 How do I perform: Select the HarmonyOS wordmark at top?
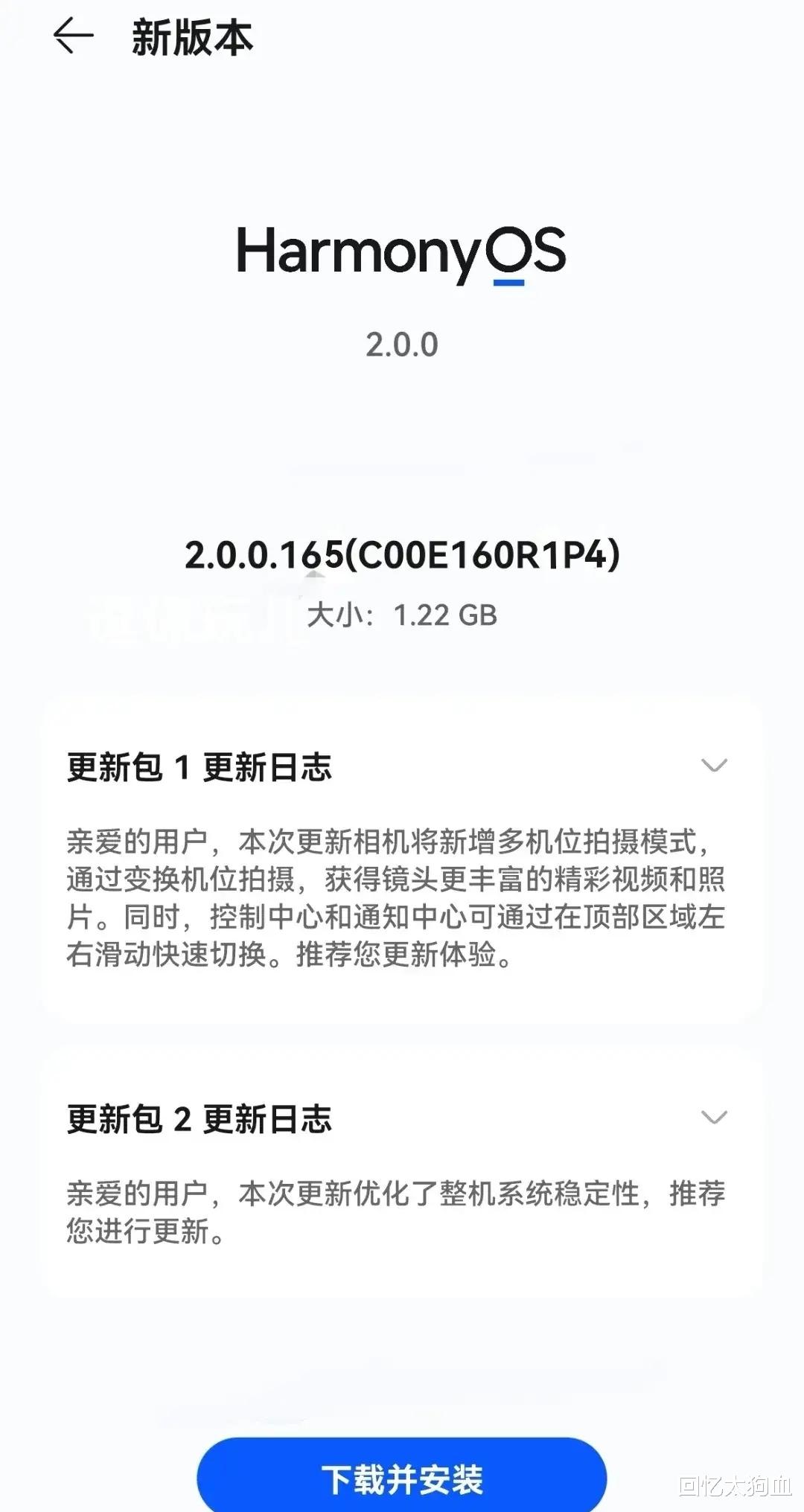402,253
